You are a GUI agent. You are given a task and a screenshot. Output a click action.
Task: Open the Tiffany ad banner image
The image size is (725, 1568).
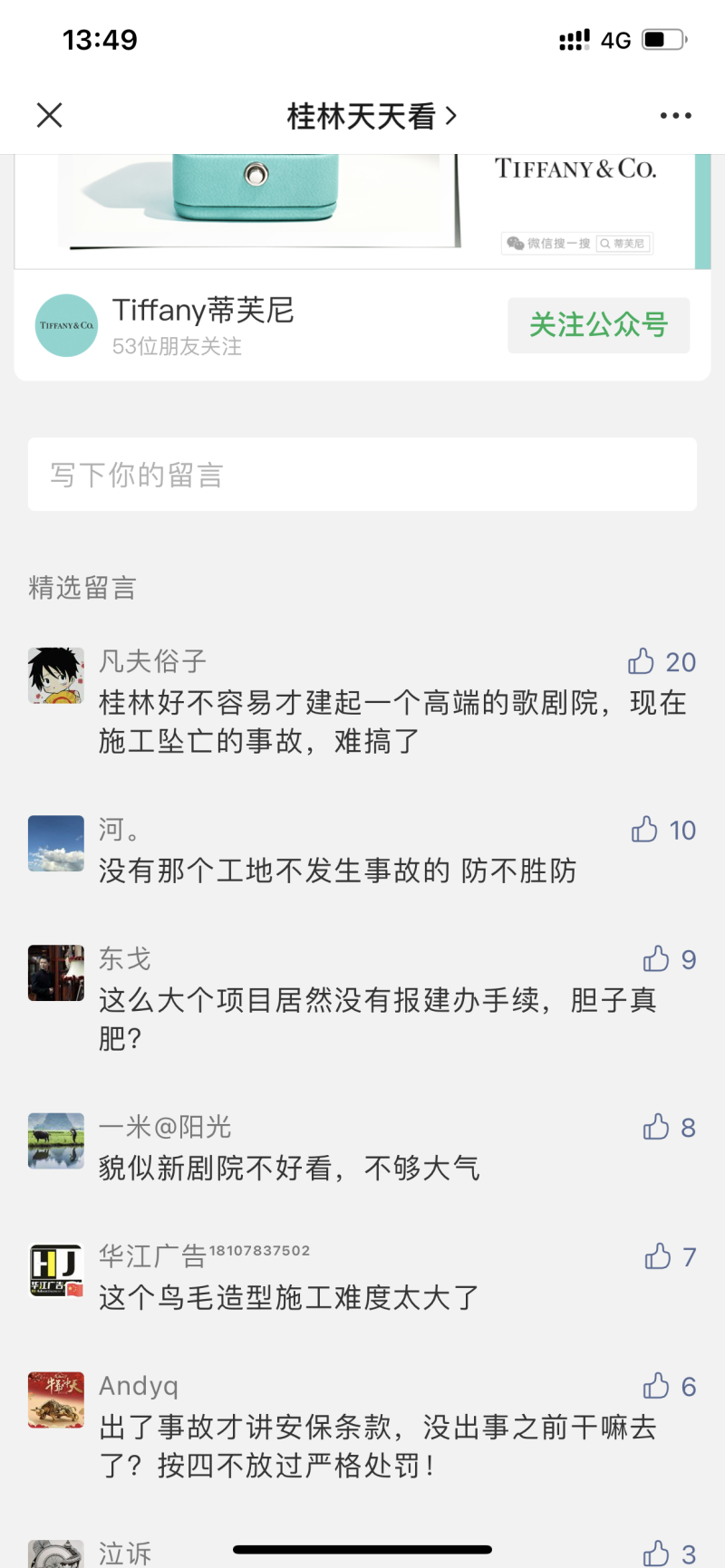[x=362, y=210]
